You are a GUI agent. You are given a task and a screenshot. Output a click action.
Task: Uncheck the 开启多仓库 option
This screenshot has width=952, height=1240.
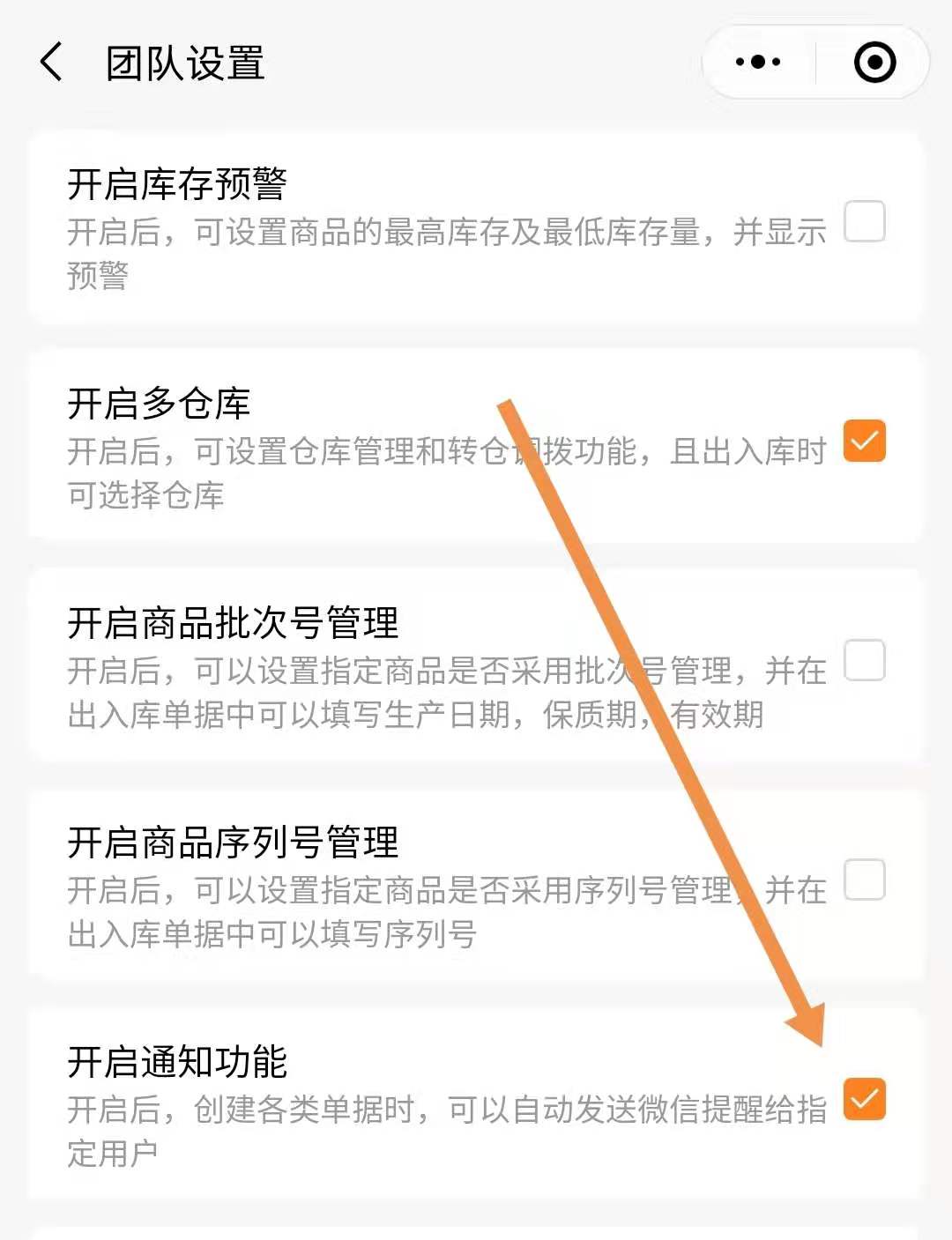[864, 441]
